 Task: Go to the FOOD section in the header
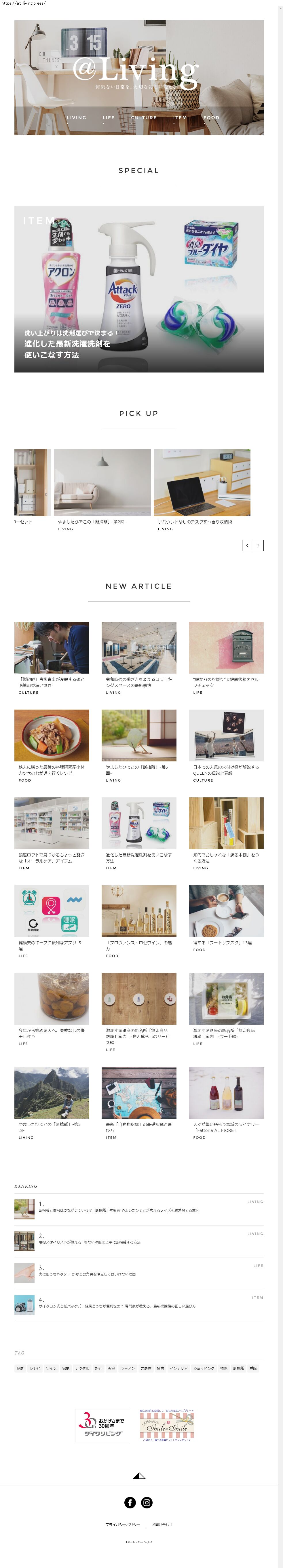[211, 117]
